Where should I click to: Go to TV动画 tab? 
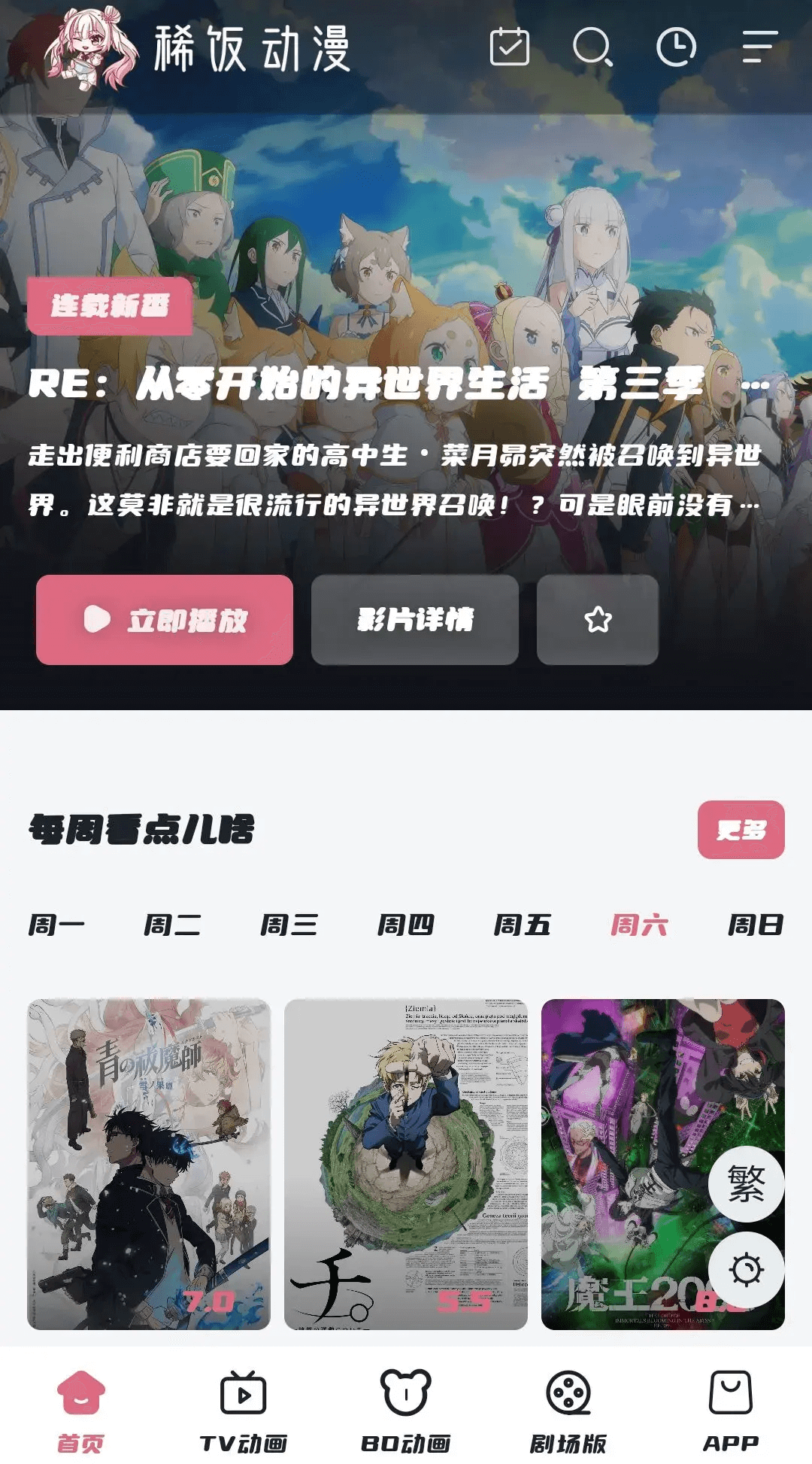[243, 1412]
